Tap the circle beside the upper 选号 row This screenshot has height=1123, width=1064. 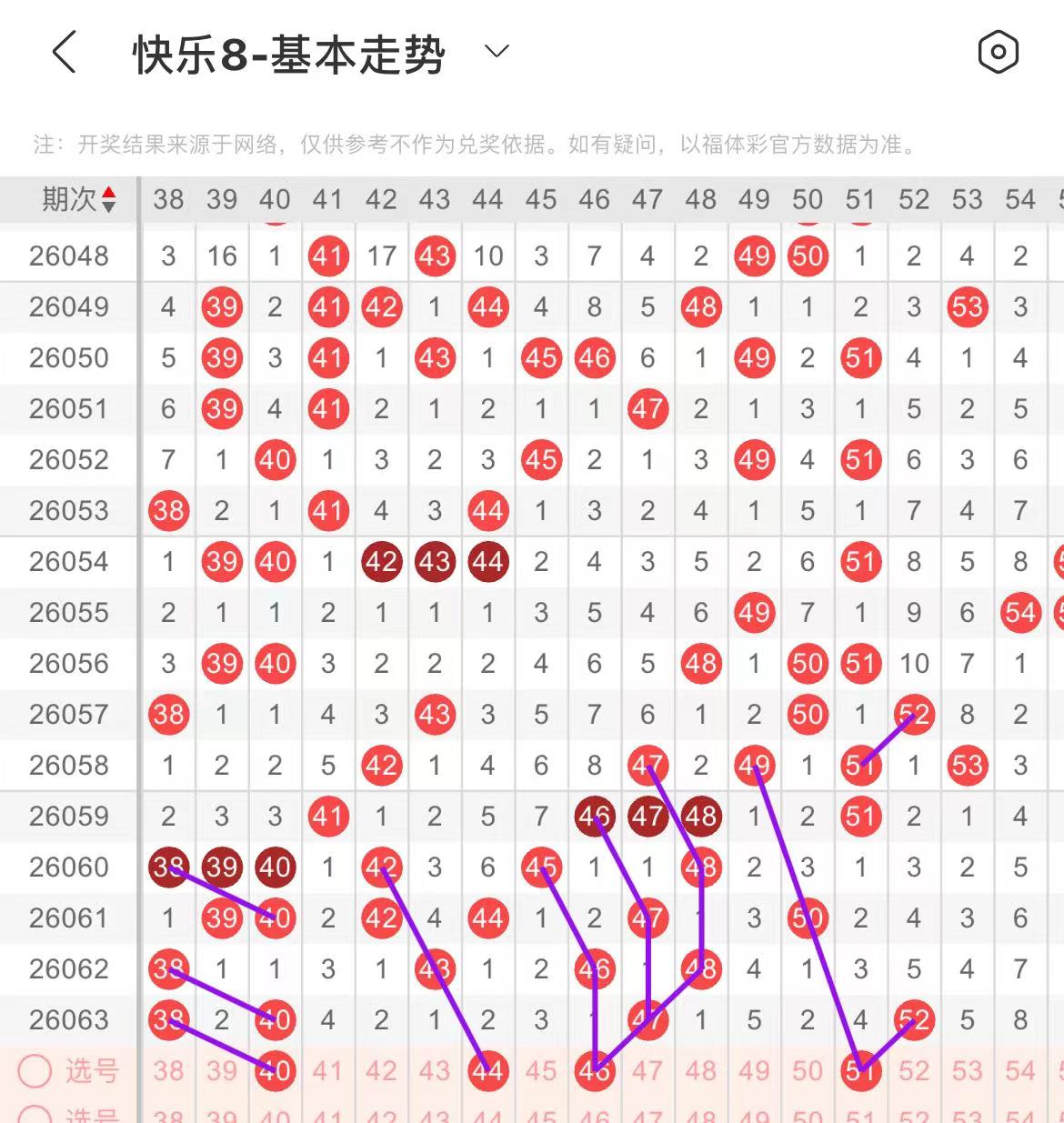click(35, 1071)
